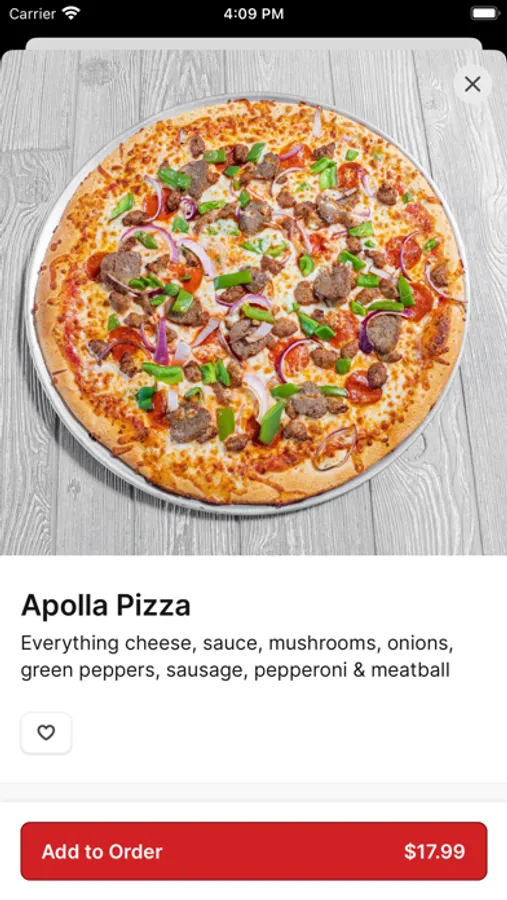This screenshot has height=900, width=507.
Task: Favorite Apolla Pizza with the heart button
Action: tap(46, 732)
